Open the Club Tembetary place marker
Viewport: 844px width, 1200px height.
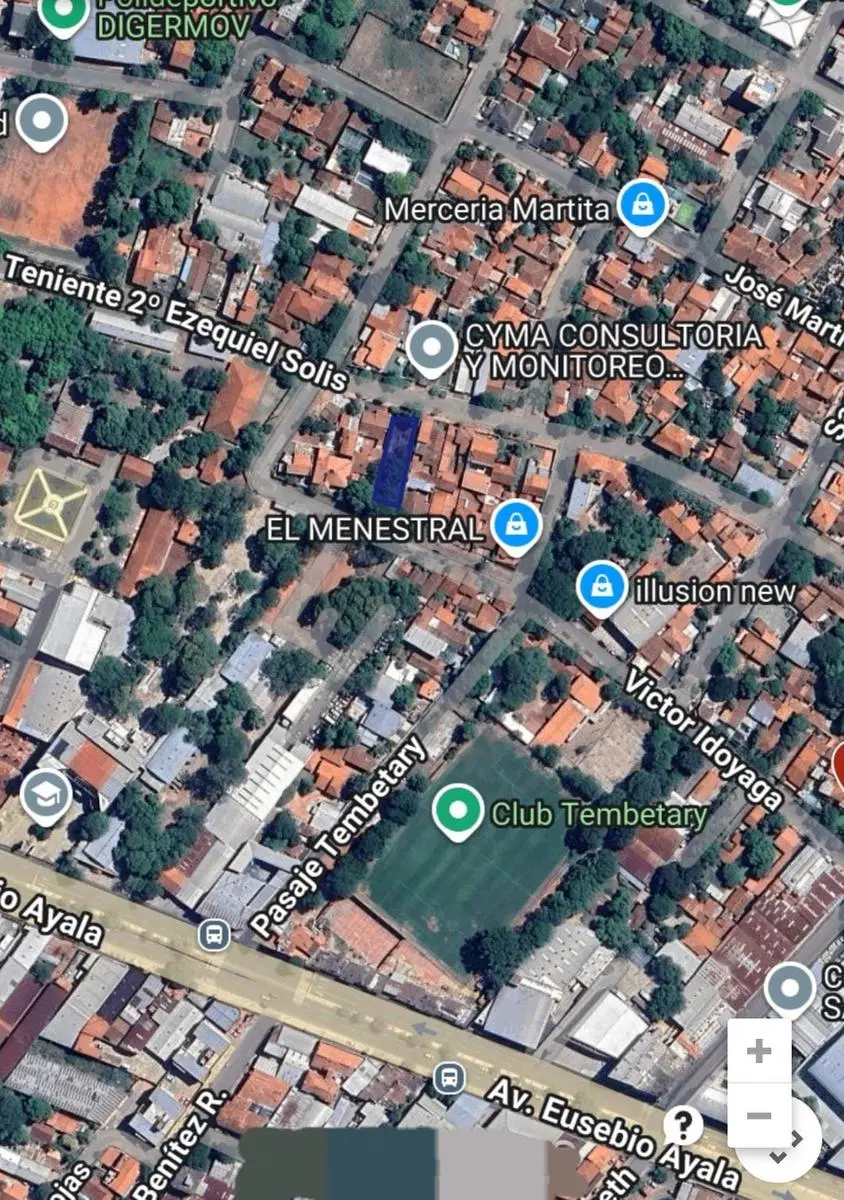(458, 810)
